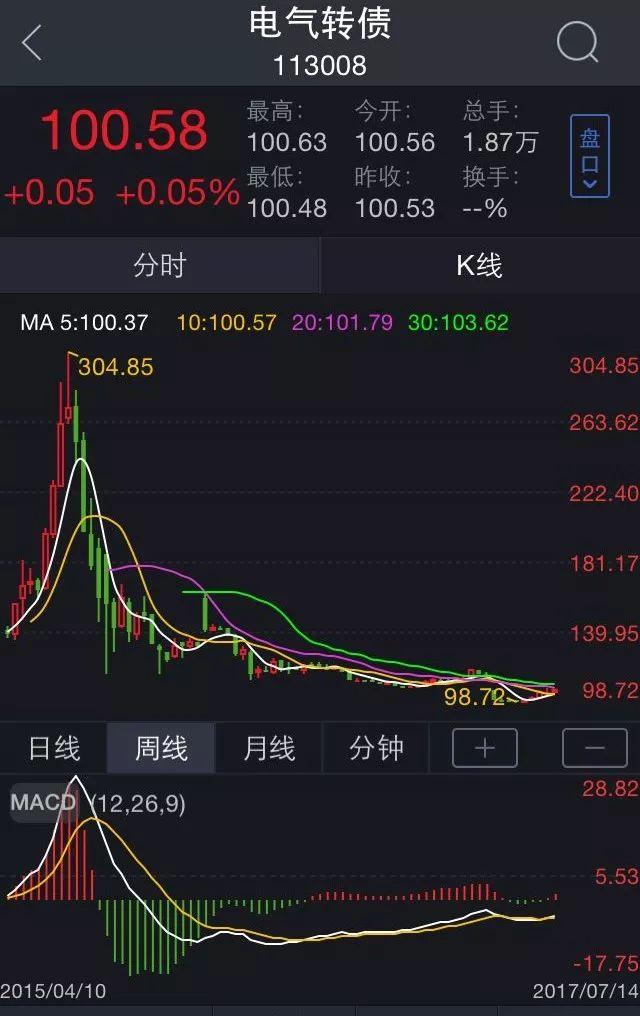
Task: Expand the 盘口 order book dropdown
Action: (590, 156)
